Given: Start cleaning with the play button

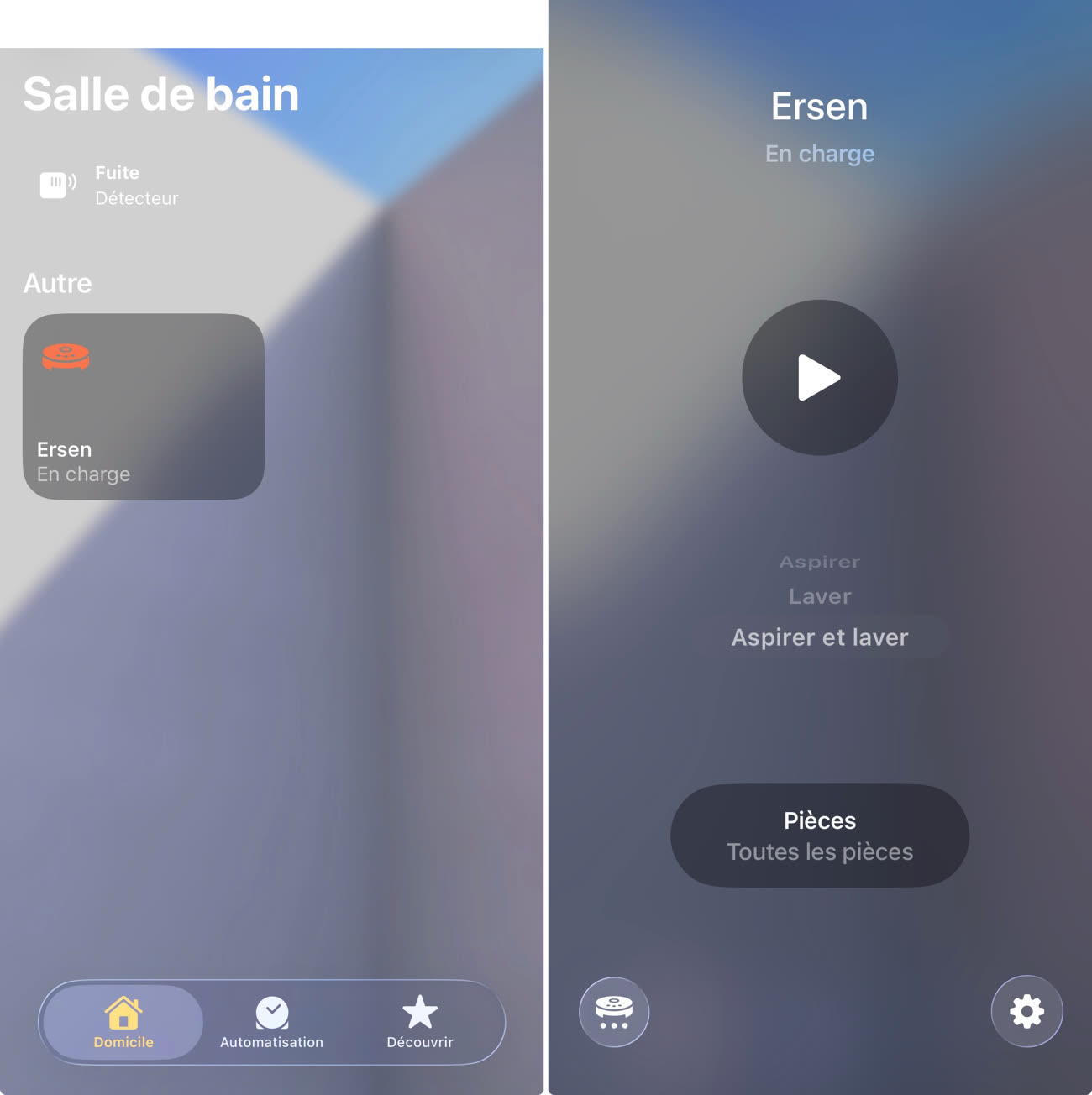Looking at the screenshot, I should click(x=819, y=378).
